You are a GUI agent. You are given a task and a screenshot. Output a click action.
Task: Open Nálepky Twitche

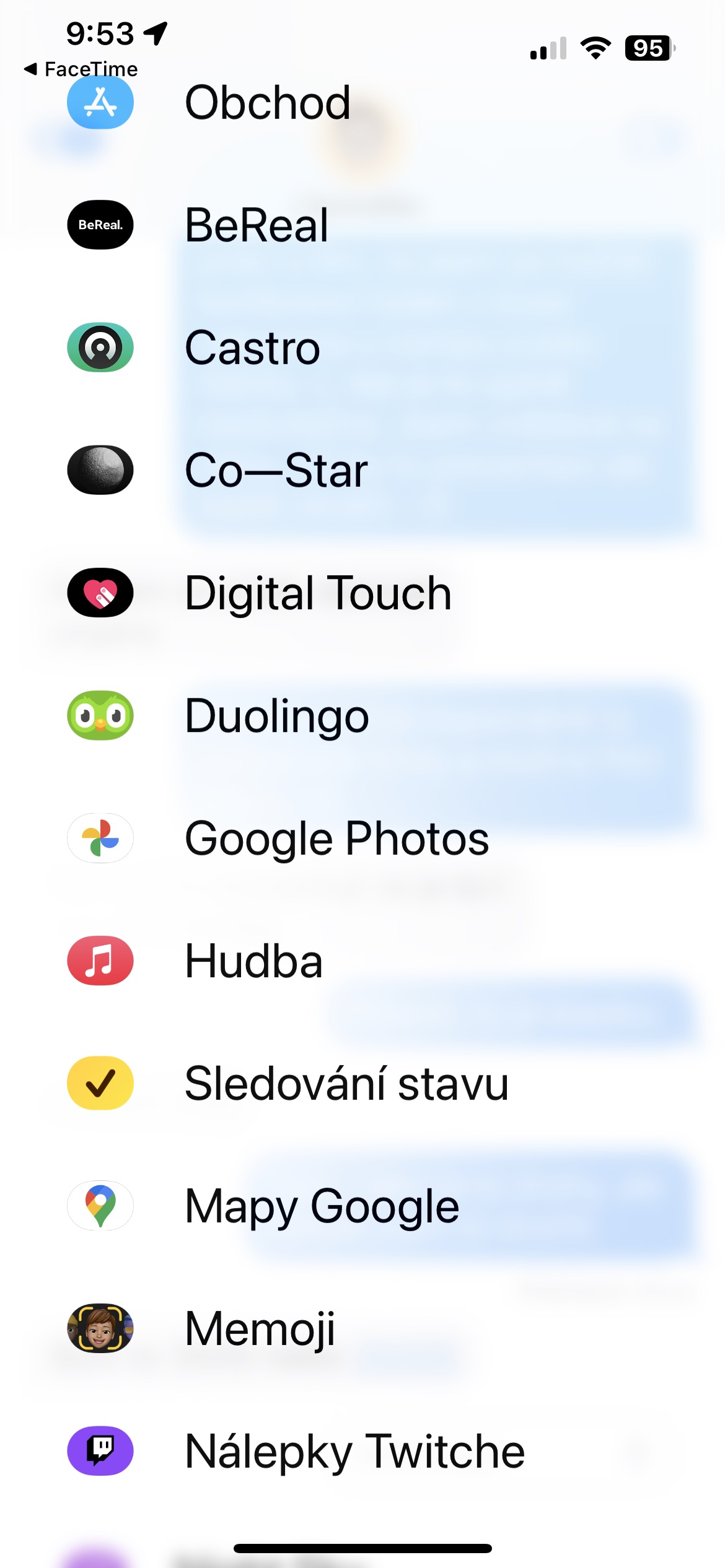click(x=354, y=1451)
